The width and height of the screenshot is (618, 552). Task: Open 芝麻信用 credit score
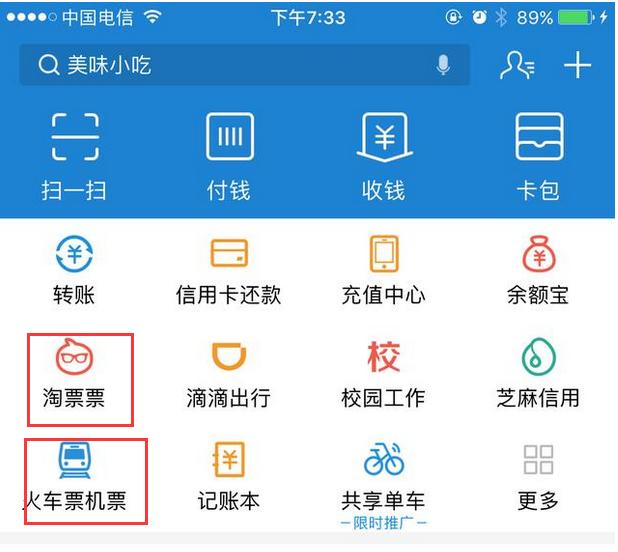(x=539, y=375)
